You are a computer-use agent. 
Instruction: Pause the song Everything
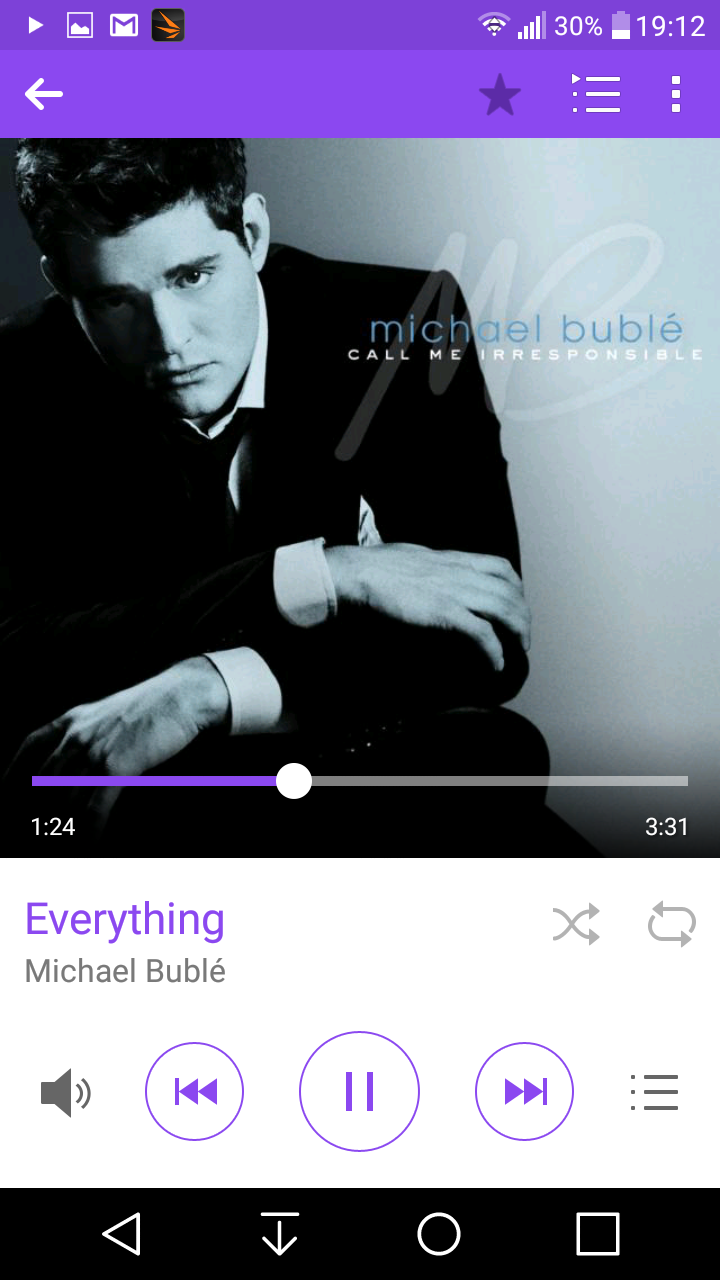tap(359, 1092)
